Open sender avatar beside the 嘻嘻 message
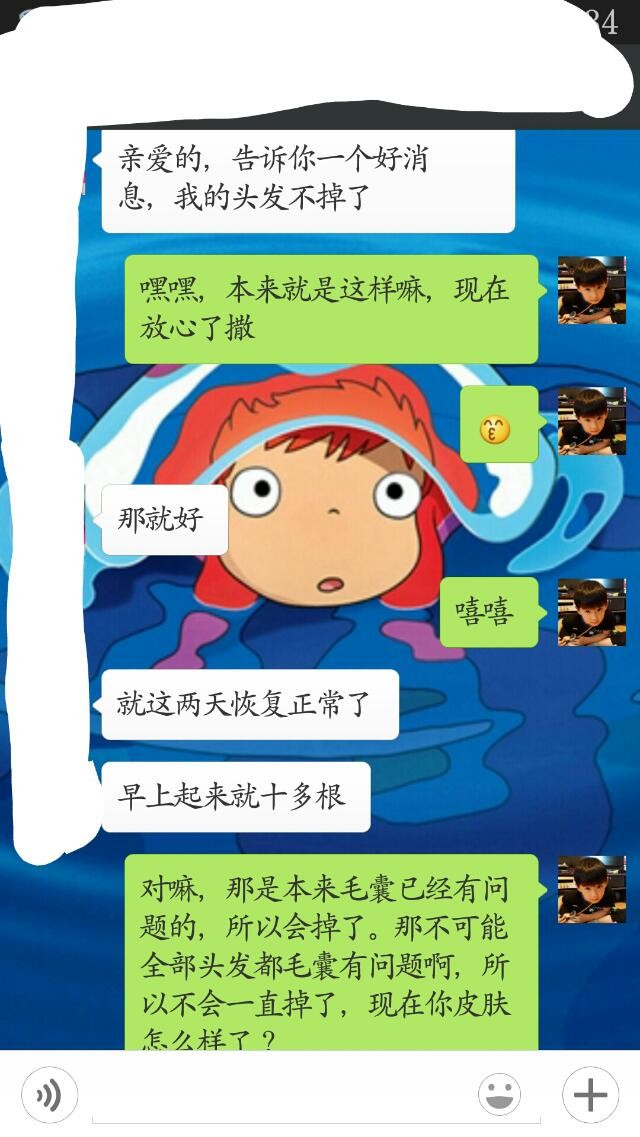 click(x=591, y=612)
